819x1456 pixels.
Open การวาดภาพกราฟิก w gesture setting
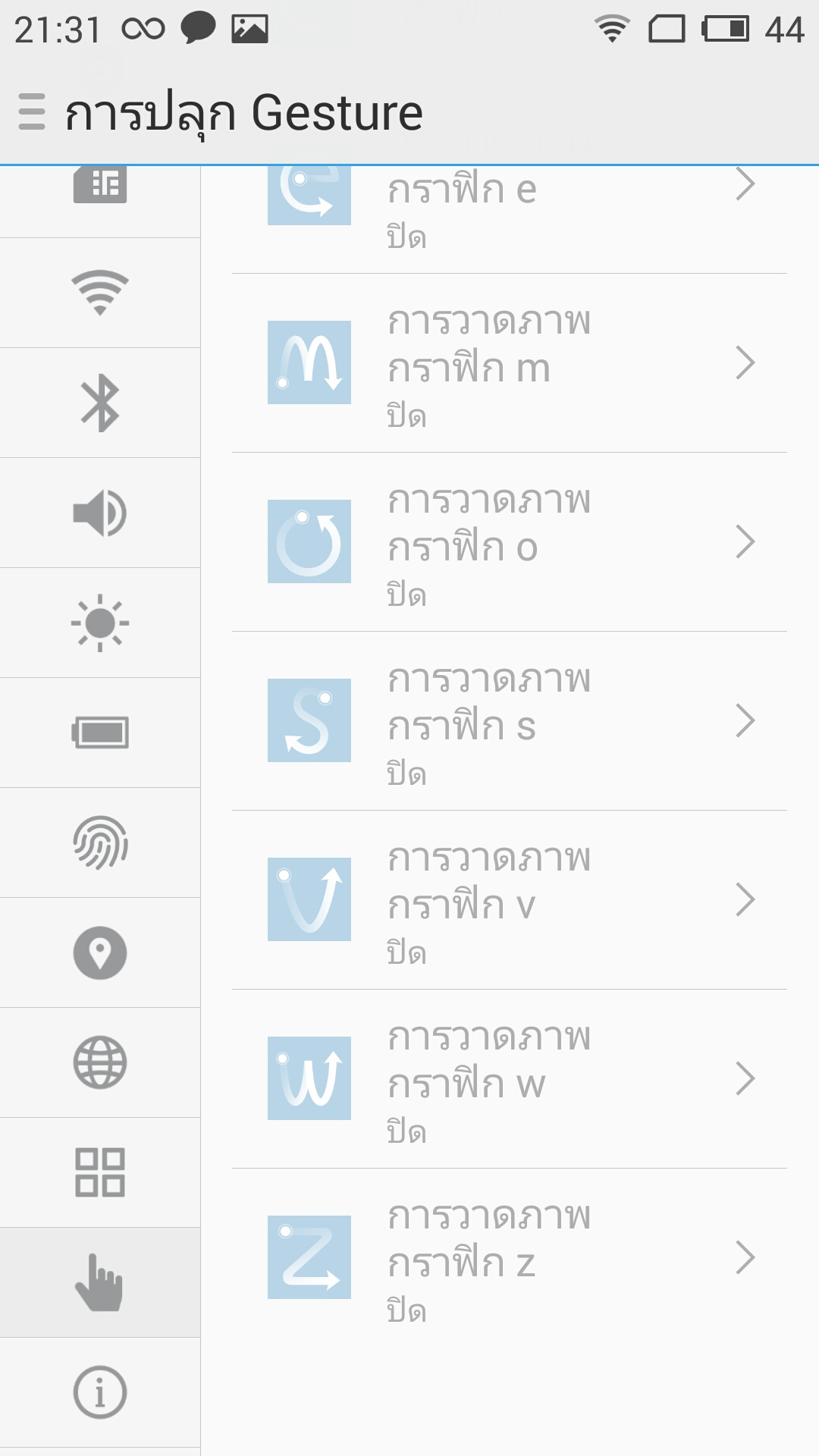tap(510, 1079)
